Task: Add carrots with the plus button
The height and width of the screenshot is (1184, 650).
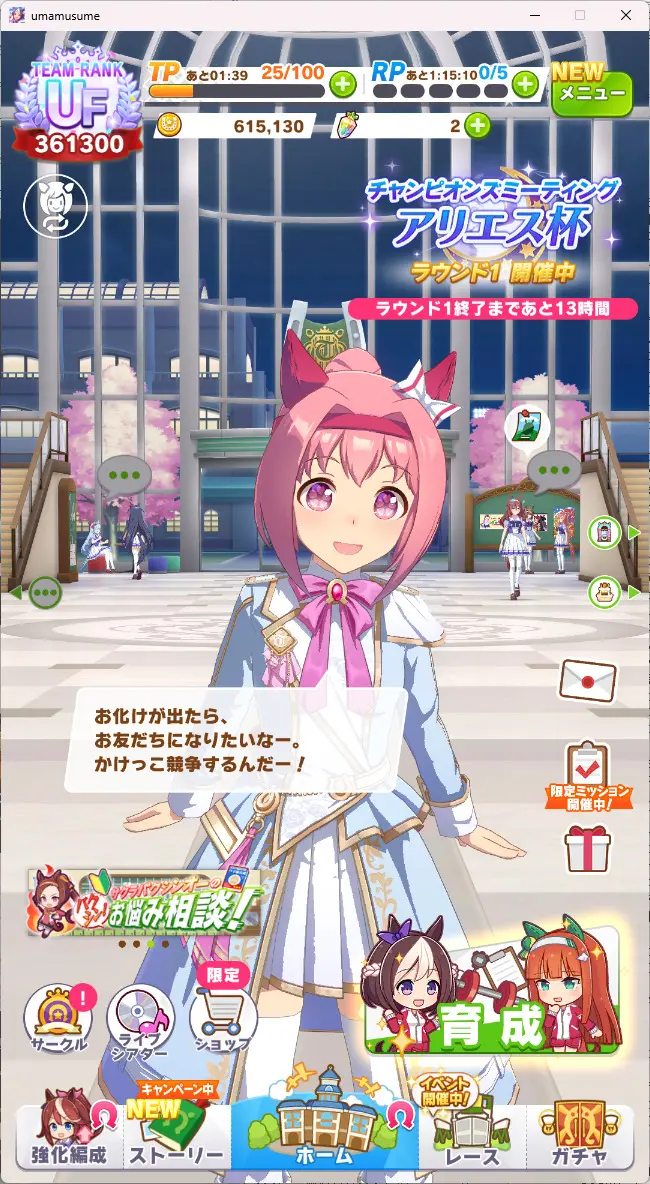Action: 478,126
